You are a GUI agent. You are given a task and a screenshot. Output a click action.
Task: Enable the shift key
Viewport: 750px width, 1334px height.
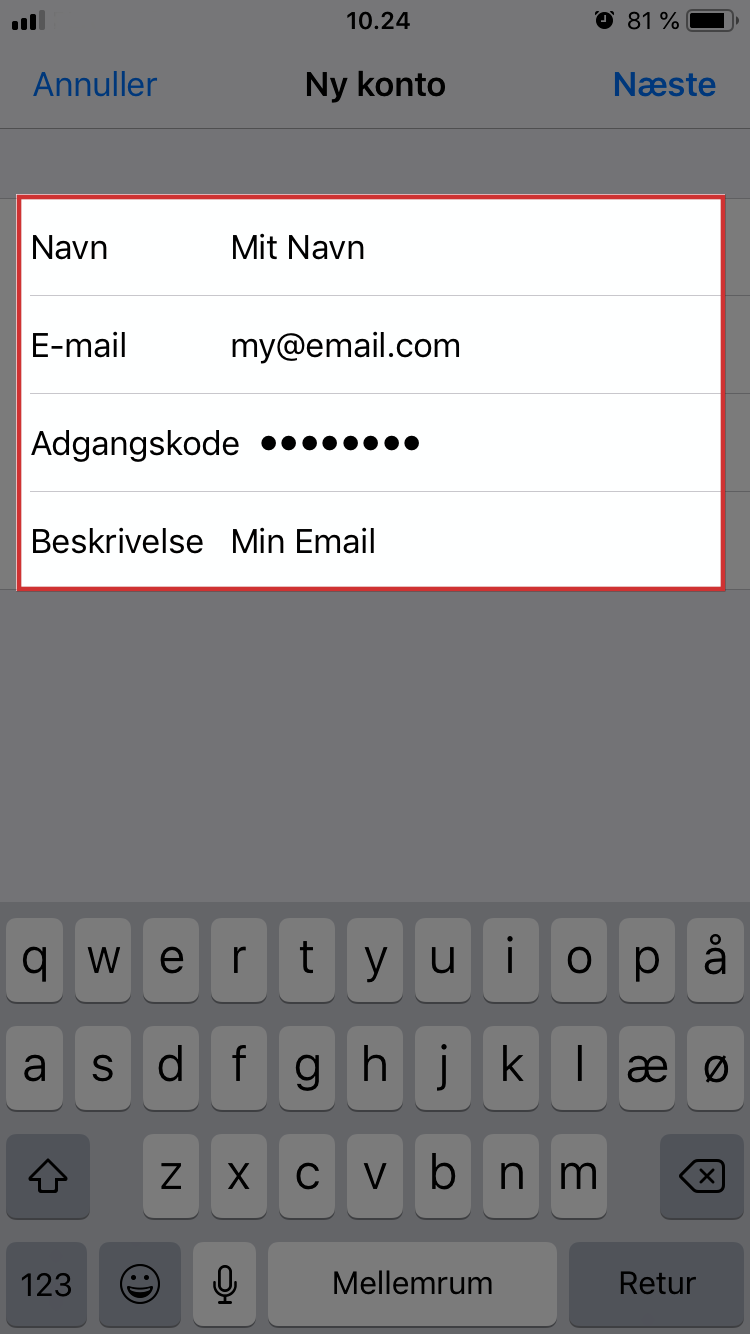point(47,1177)
